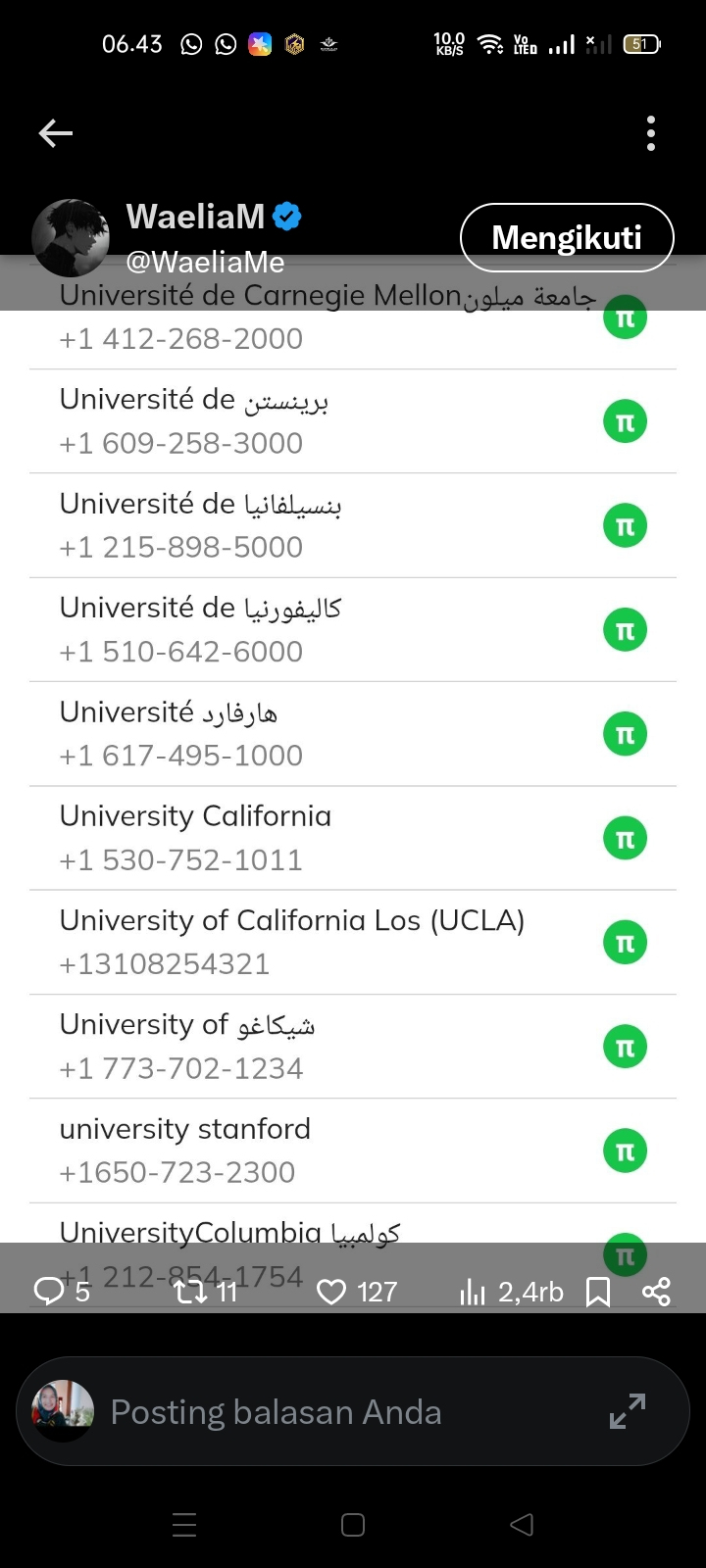Screen dimensions: 706x1568
Task: Open WaeliaM's profile picture
Action: click(71, 238)
